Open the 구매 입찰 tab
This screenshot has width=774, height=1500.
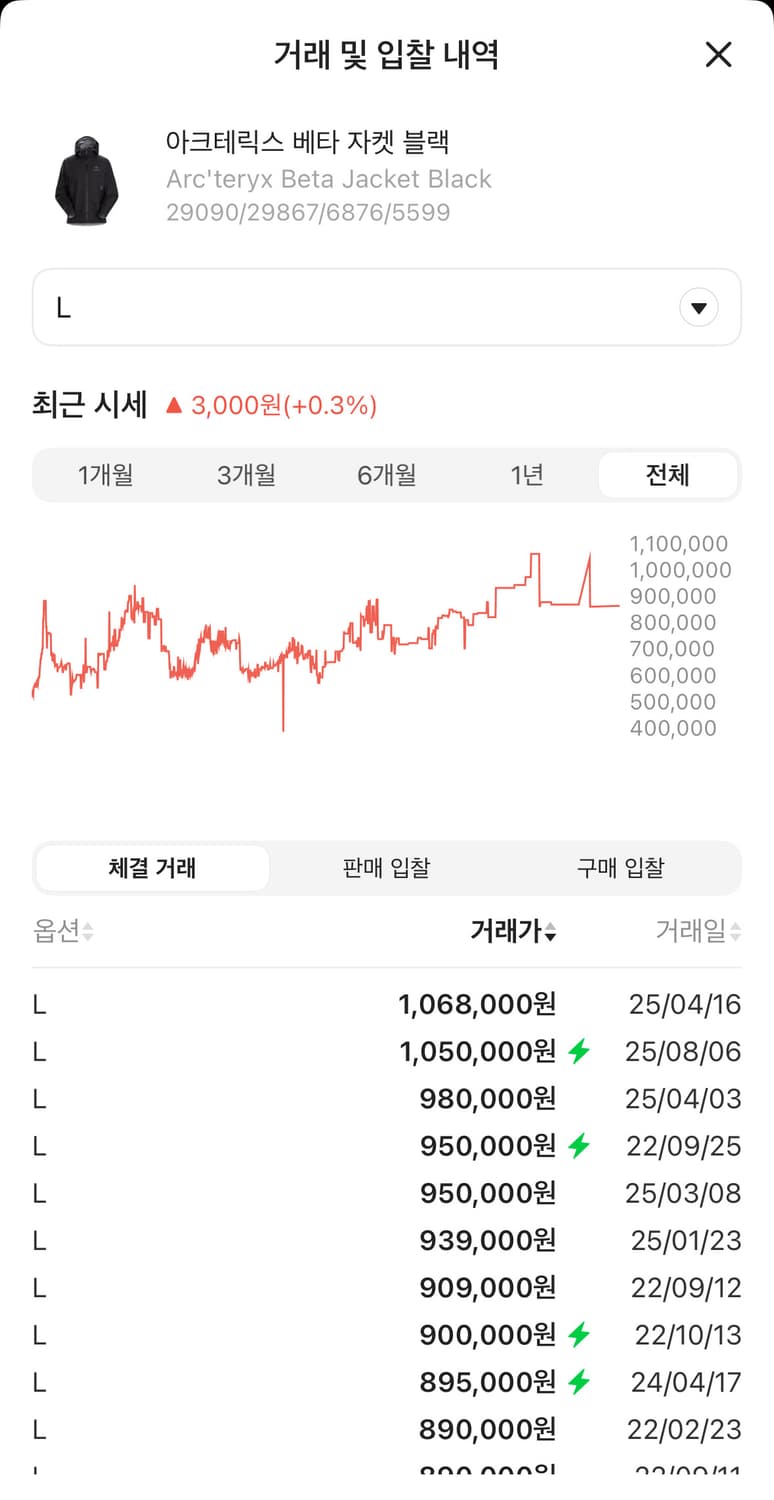620,868
